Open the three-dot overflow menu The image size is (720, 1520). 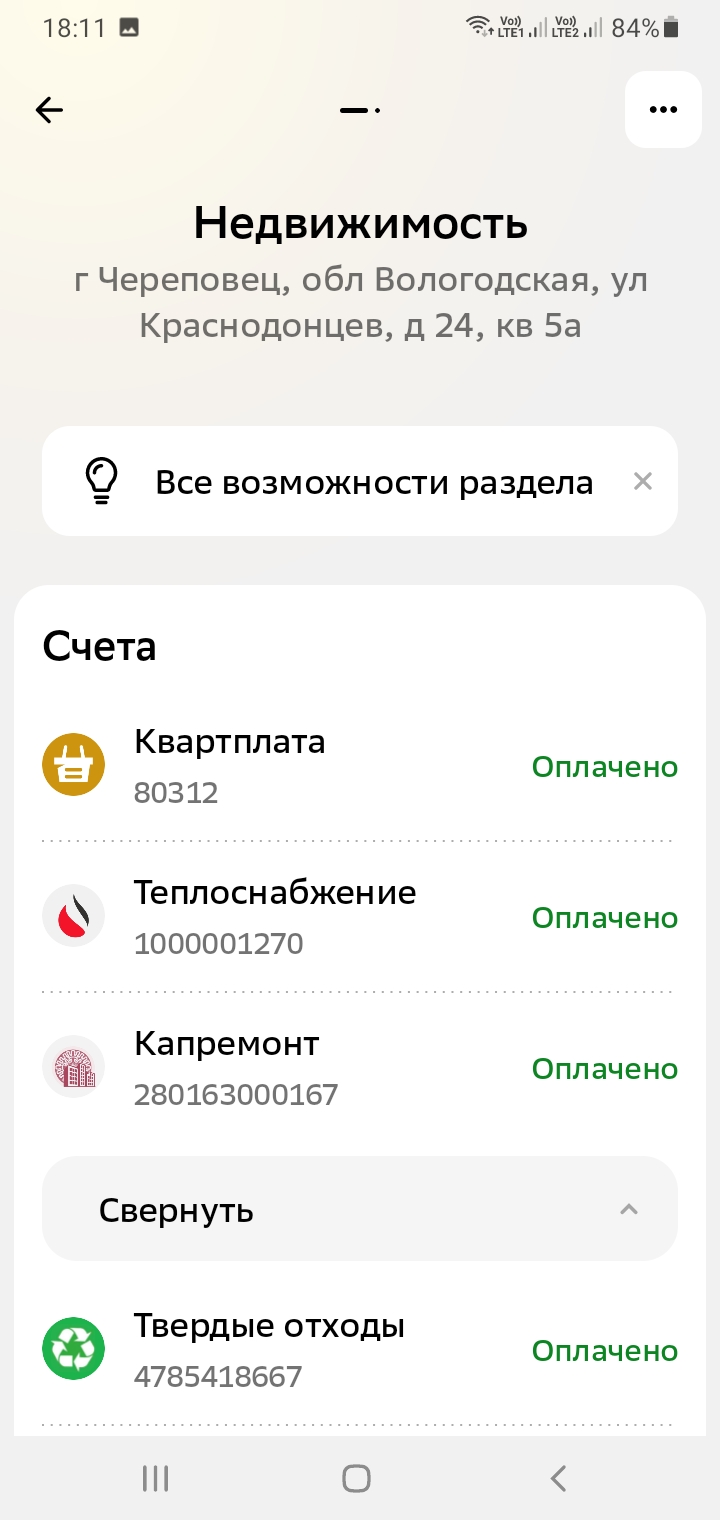click(x=663, y=110)
